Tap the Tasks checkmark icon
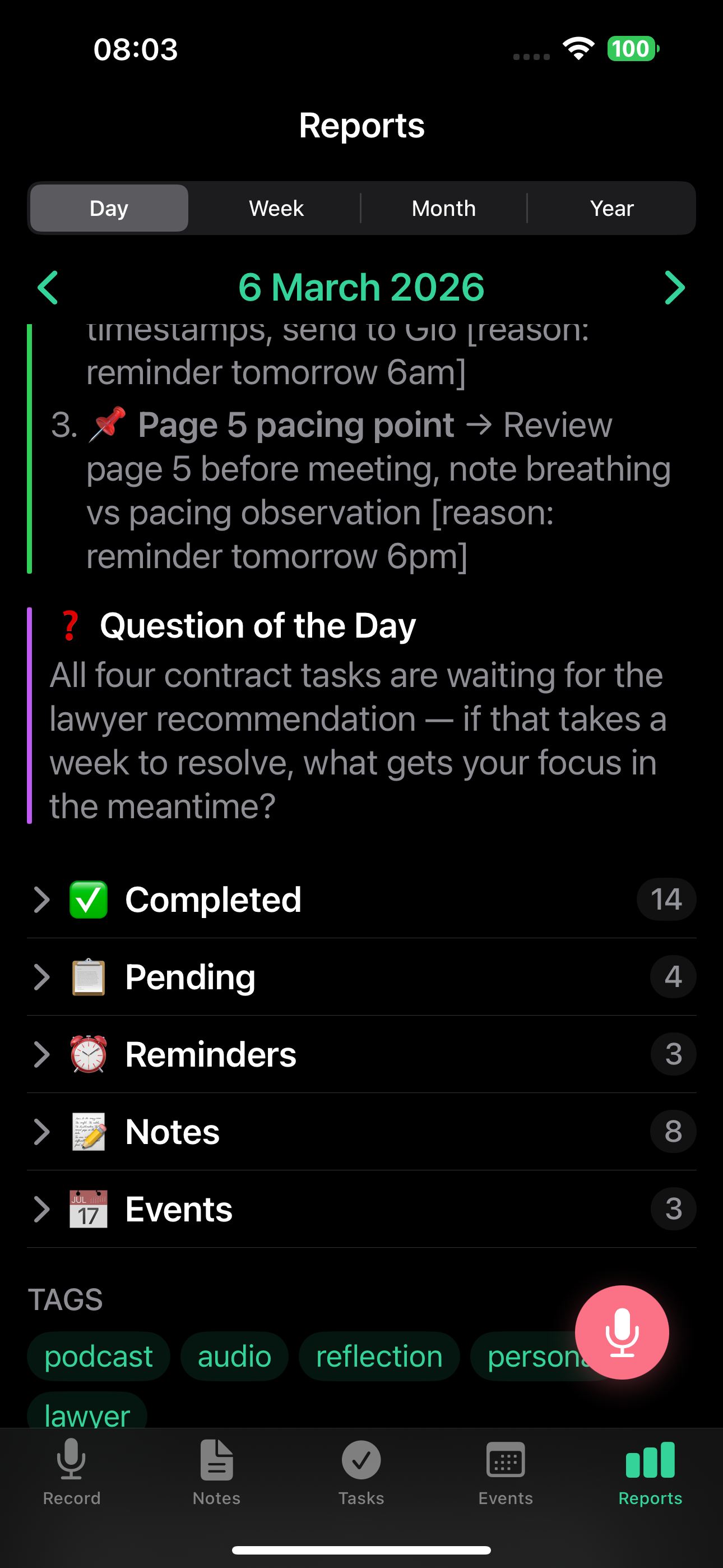Screen dimensions: 723x1568 [x=361, y=1461]
